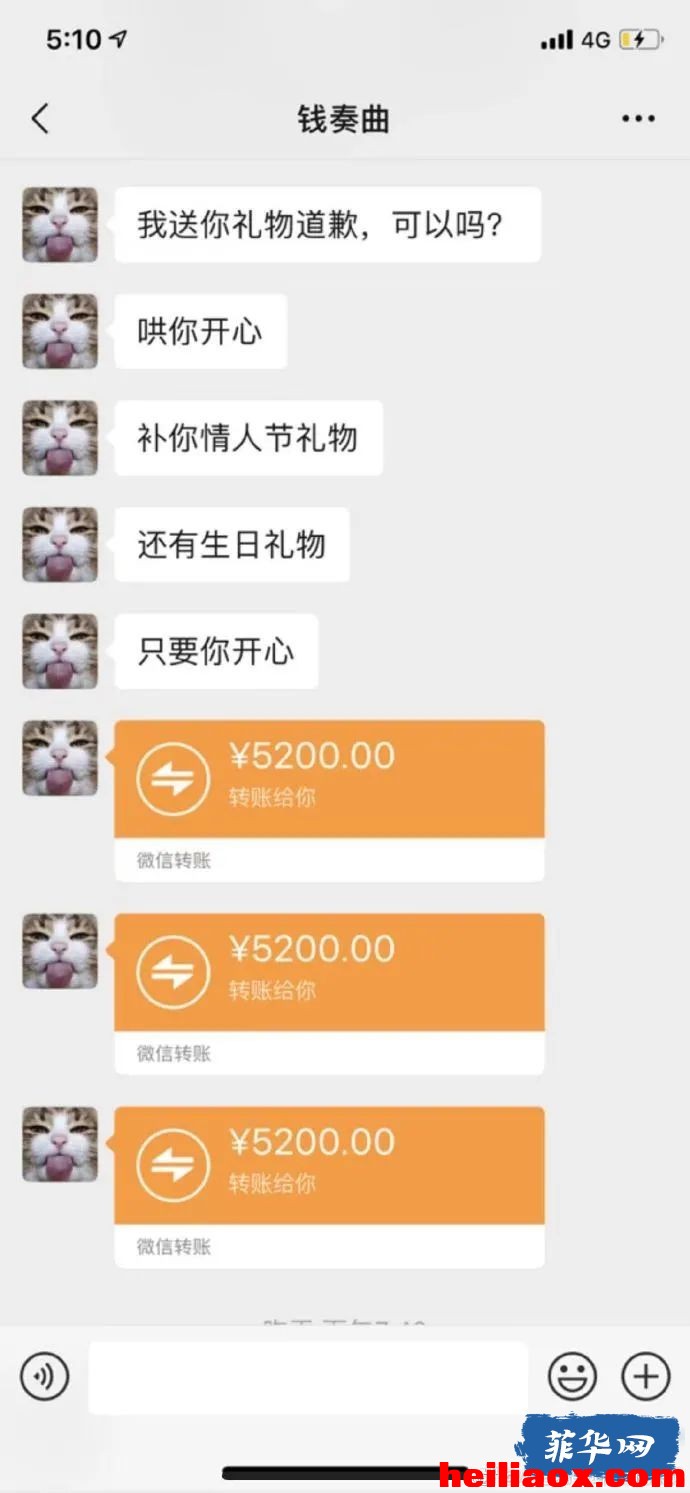
Task: Go back from the 钱奏曲 chat
Action: click(x=40, y=119)
